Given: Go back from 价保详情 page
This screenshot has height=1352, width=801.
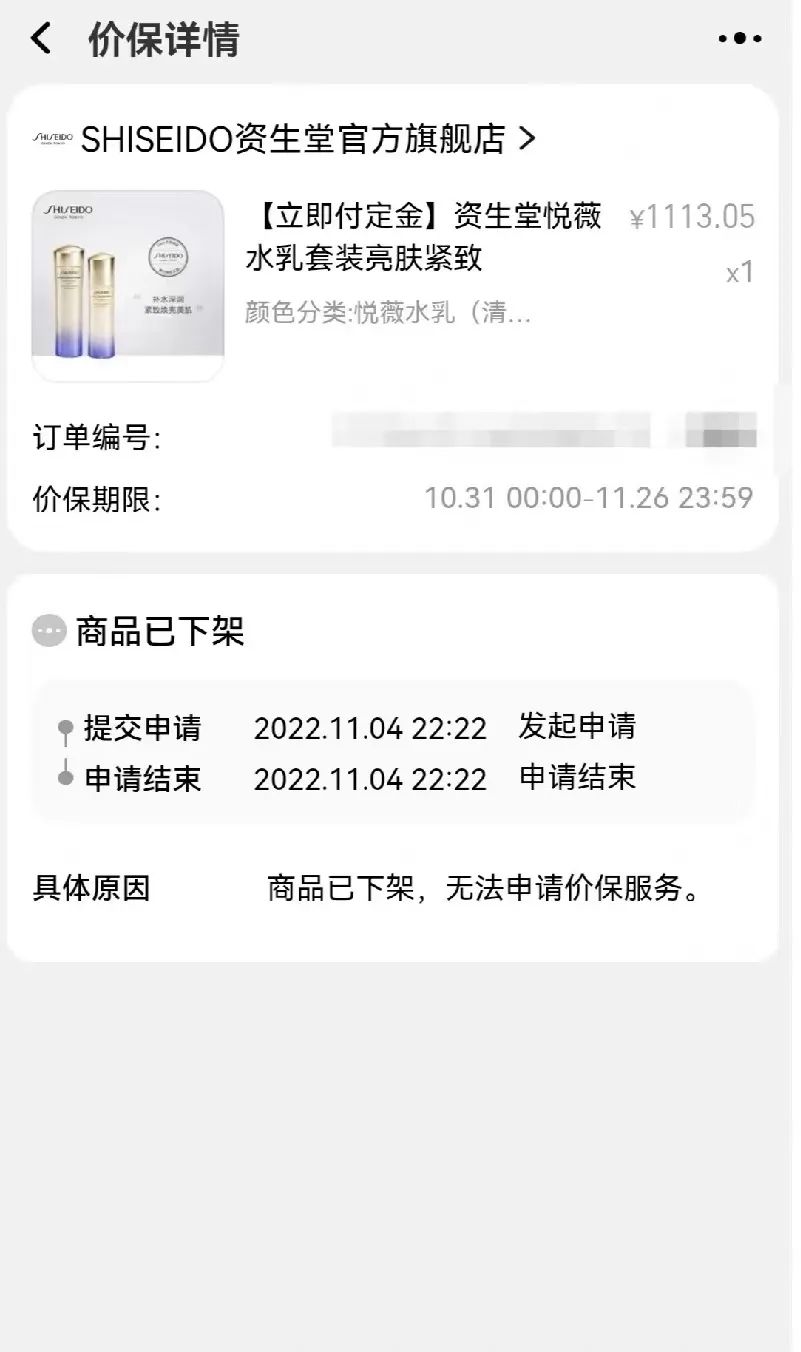Looking at the screenshot, I should pos(41,39).
